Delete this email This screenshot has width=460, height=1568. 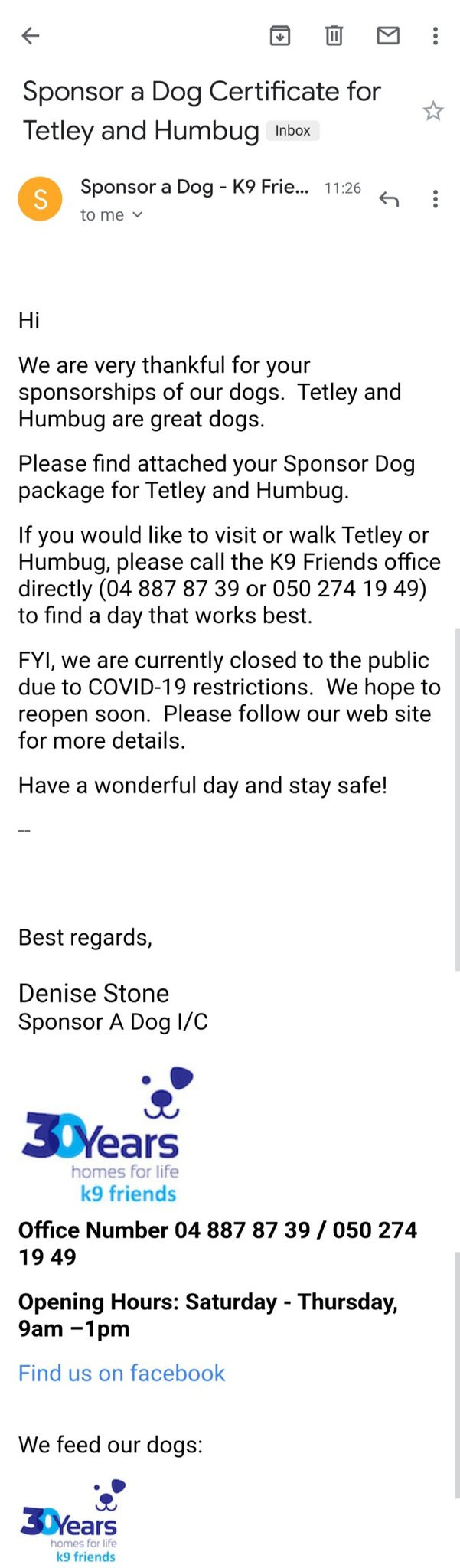click(334, 35)
